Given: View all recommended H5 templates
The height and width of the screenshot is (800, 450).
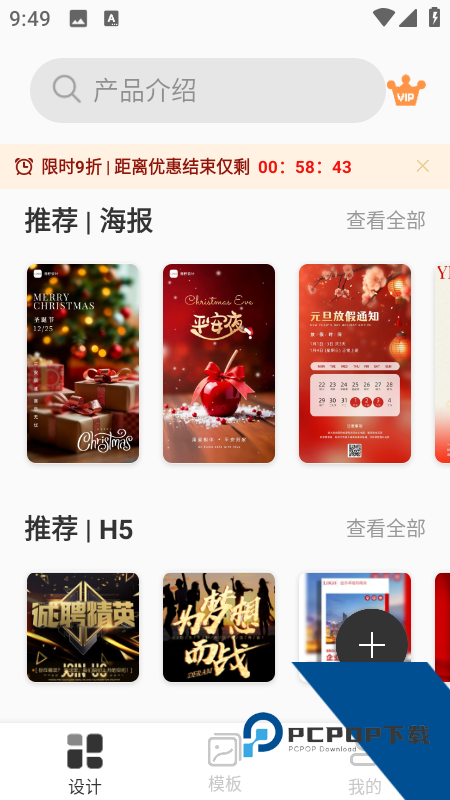Looking at the screenshot, I should click(386, 529).
